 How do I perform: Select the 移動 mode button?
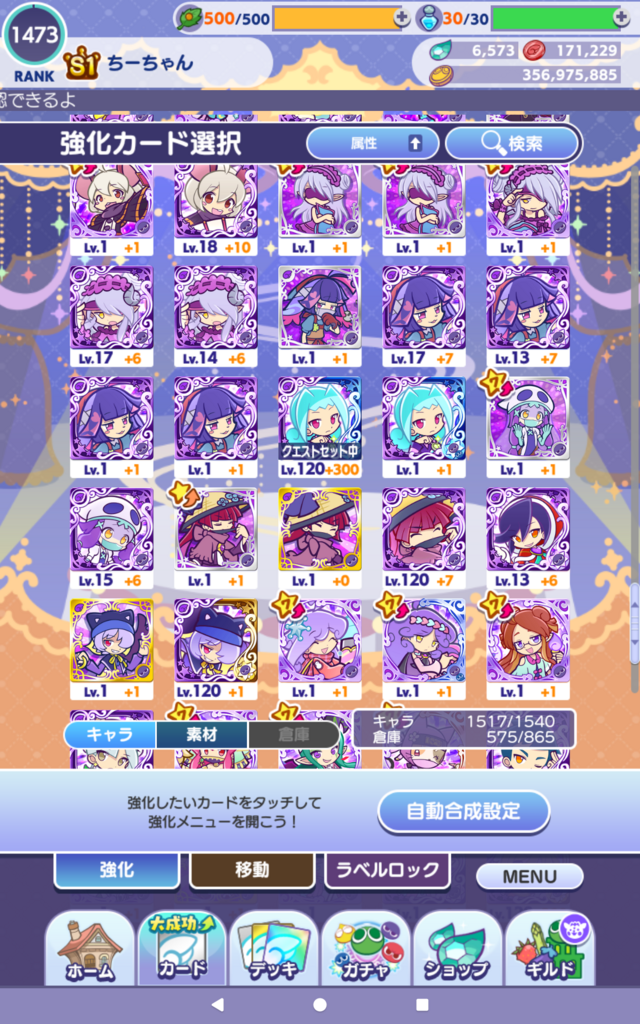point(252,870)
